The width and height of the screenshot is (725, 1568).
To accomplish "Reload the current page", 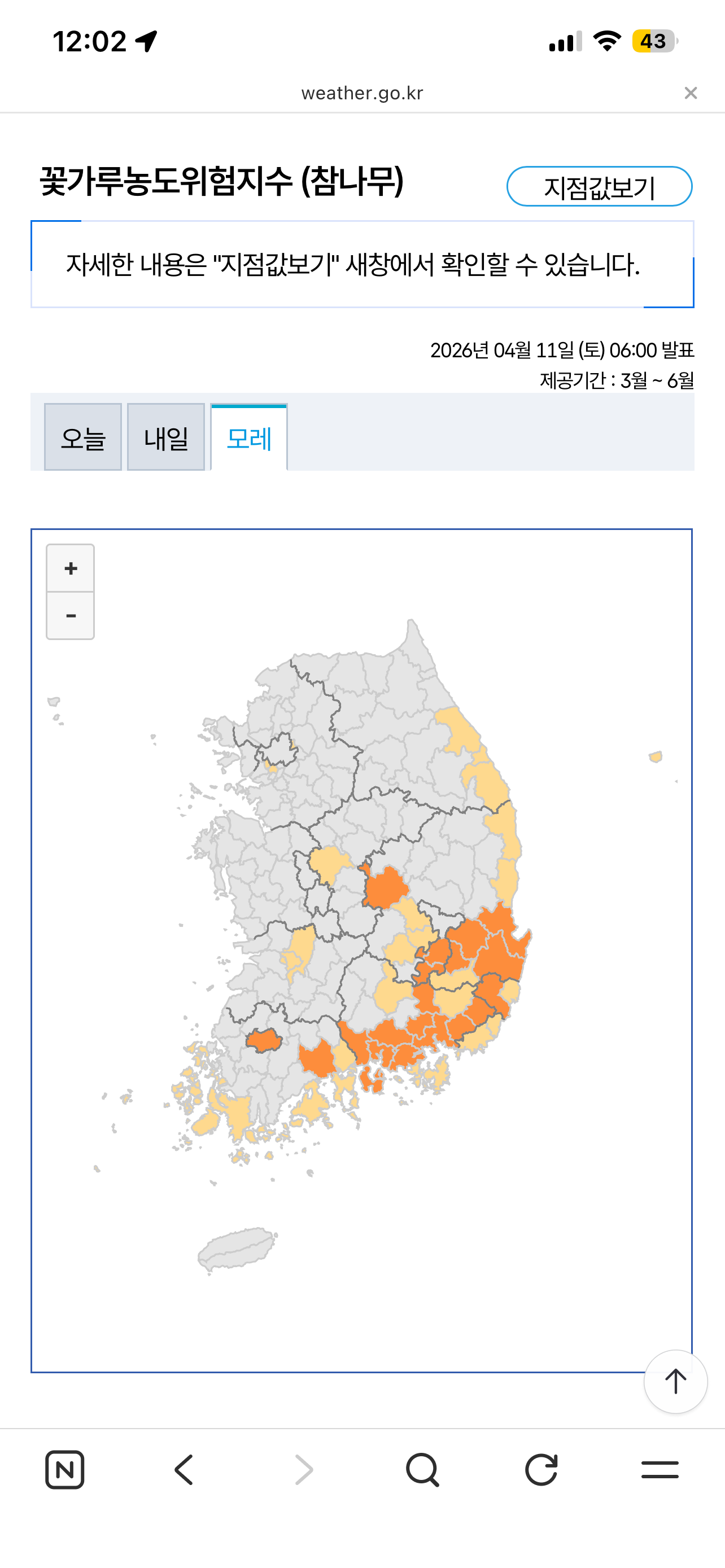I will click(x=541, y=1470).
